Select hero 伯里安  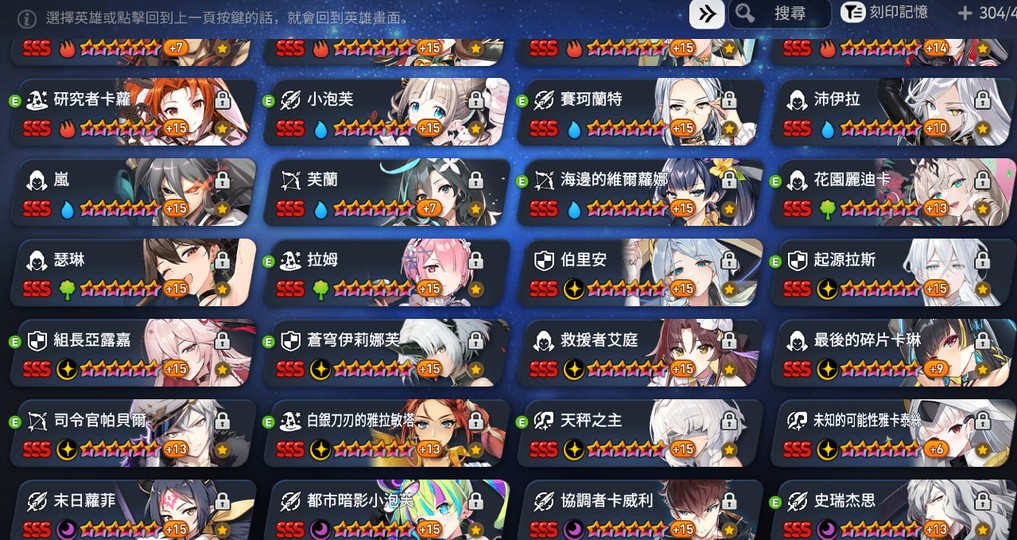click(640, 272)
